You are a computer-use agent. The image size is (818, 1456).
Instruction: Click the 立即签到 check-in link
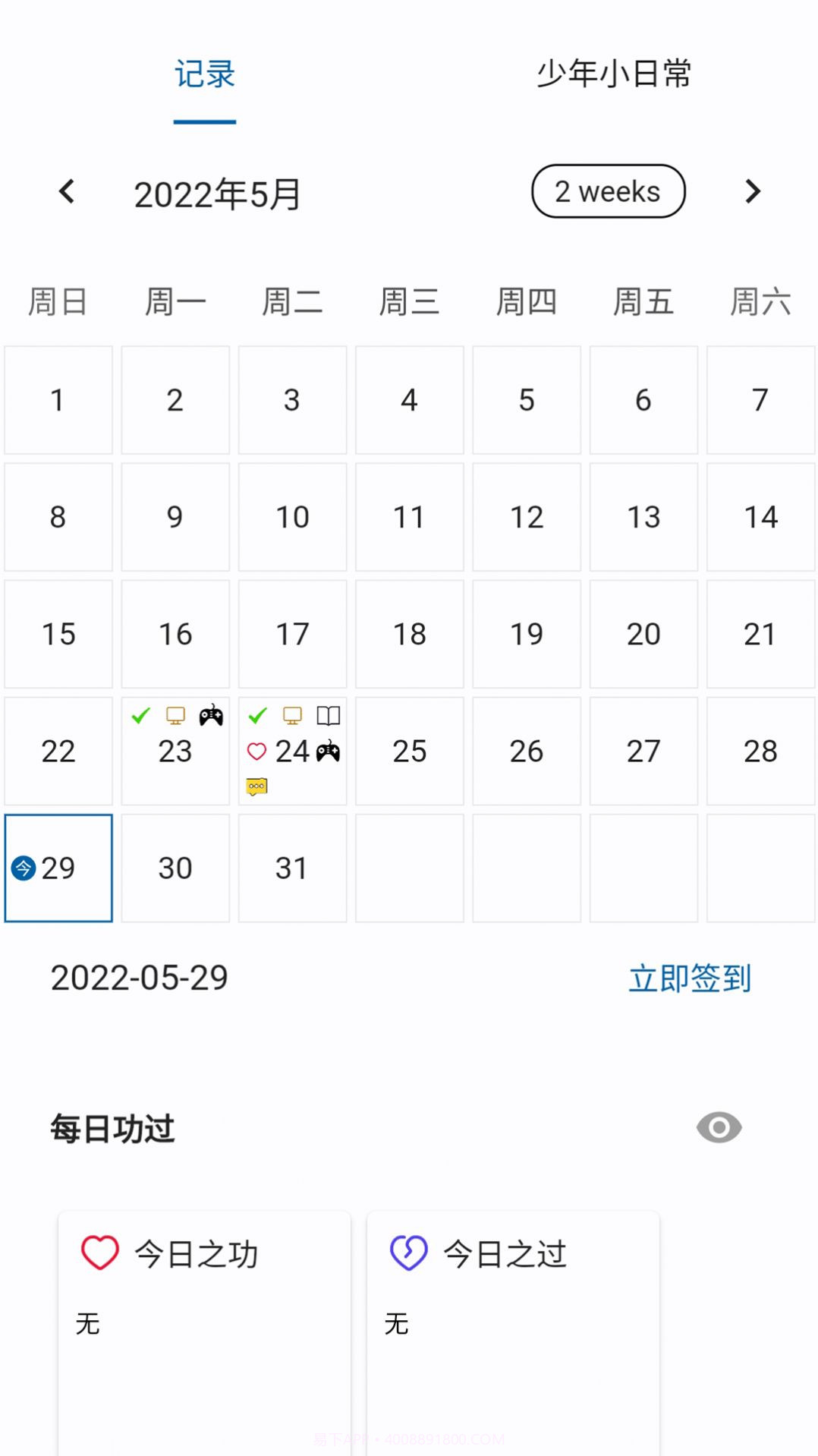pos(688,979)
